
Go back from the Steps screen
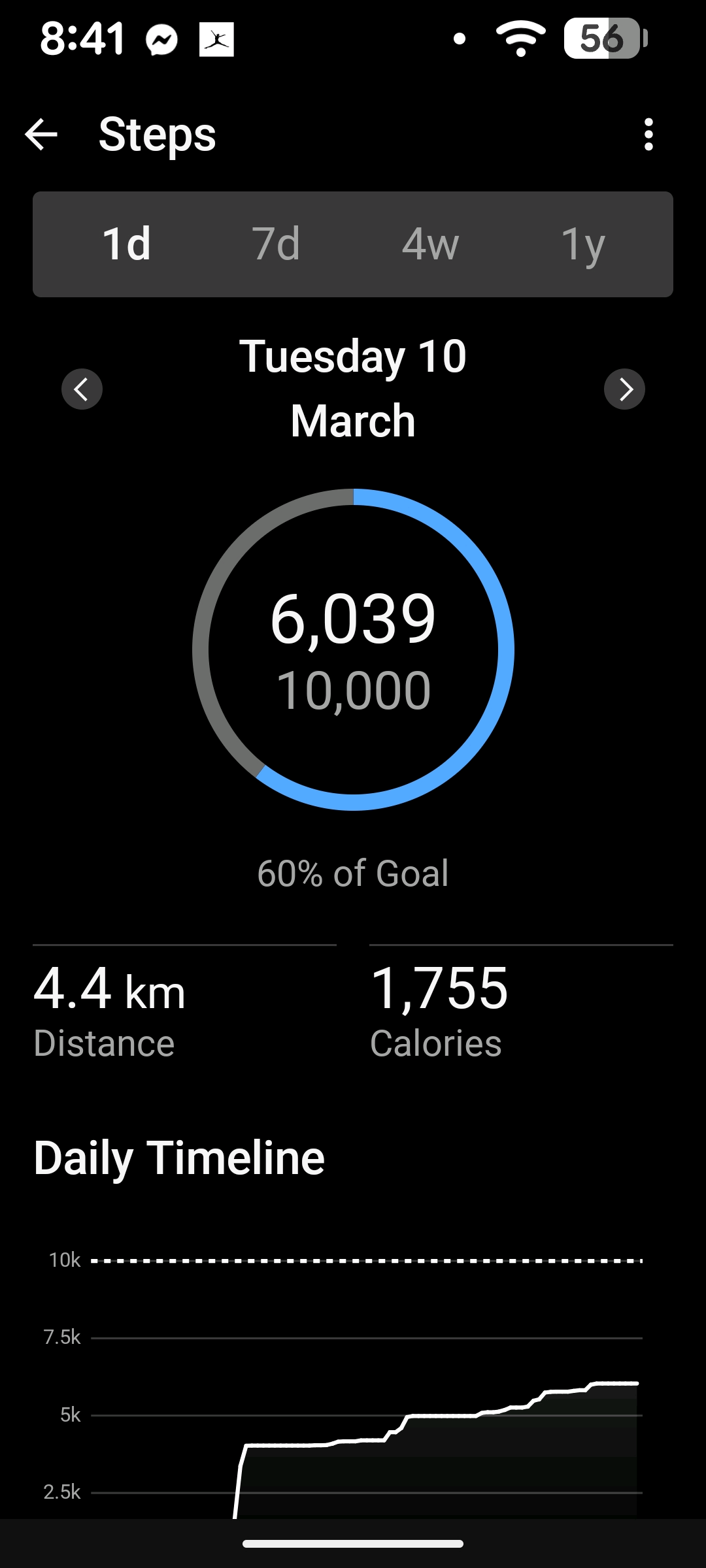click(41, 135)
